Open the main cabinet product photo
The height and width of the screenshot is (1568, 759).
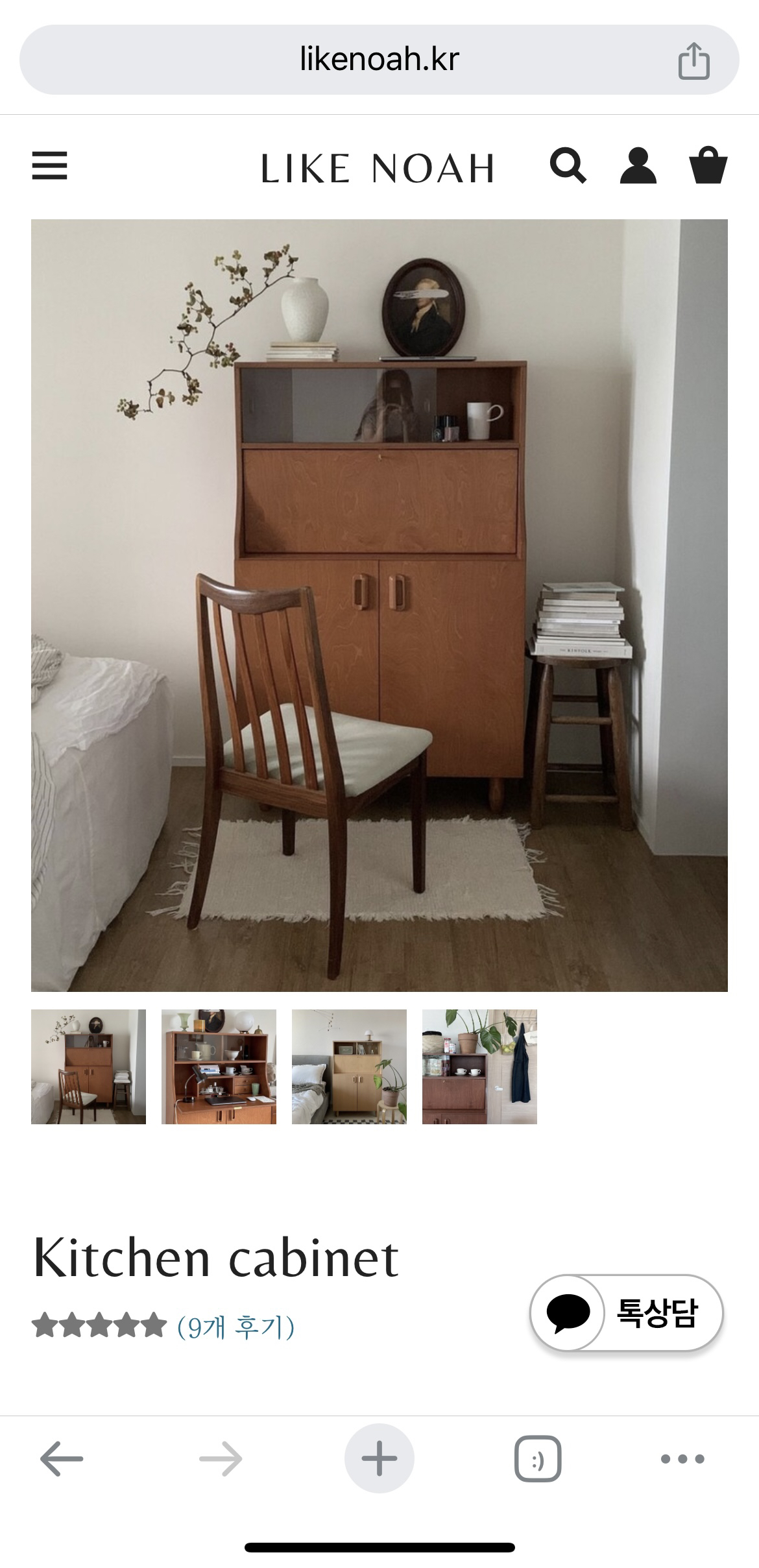pyautogui.click(x=379, y=605)
